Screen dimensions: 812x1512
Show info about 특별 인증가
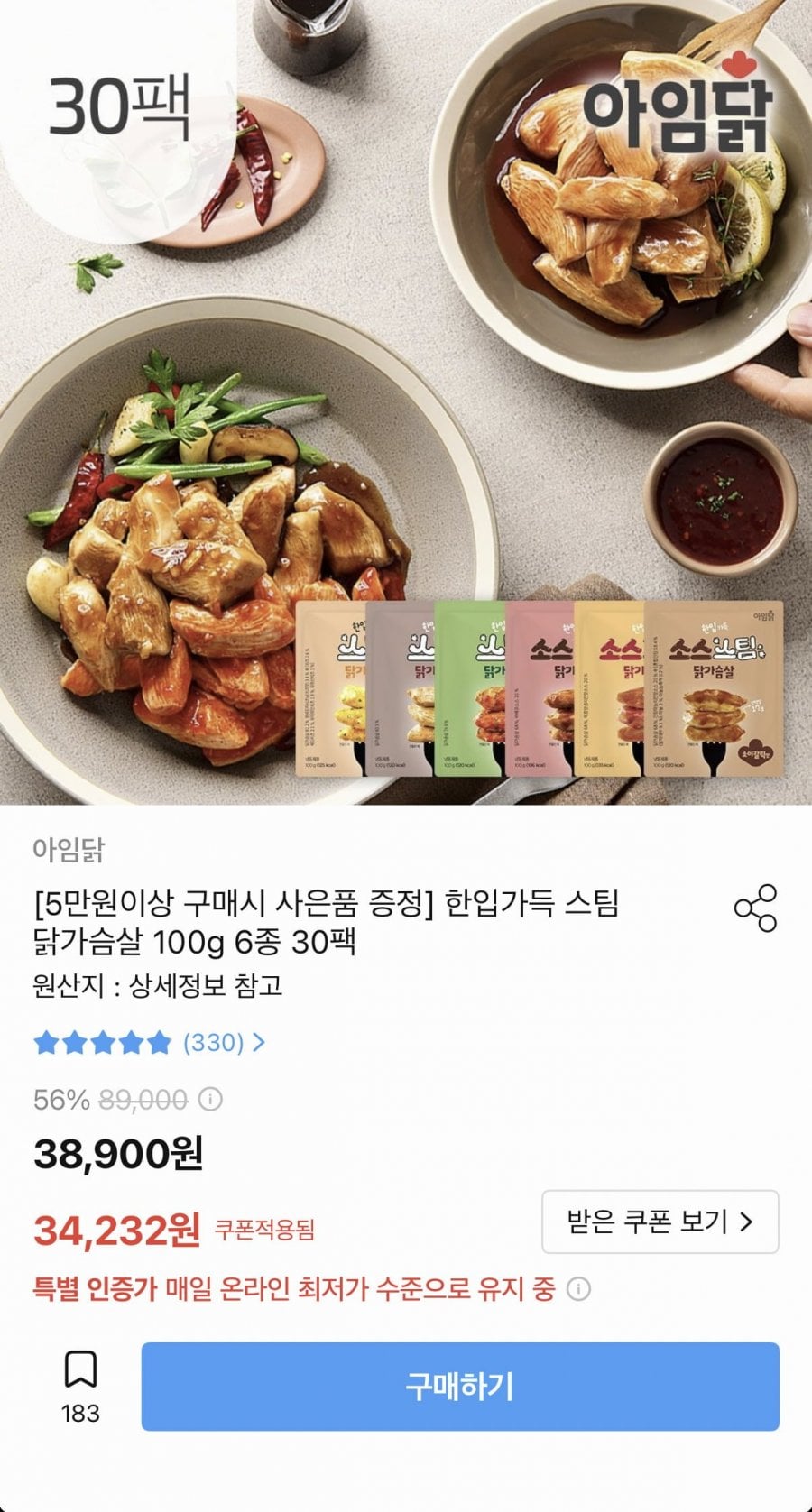(578, 1289)
